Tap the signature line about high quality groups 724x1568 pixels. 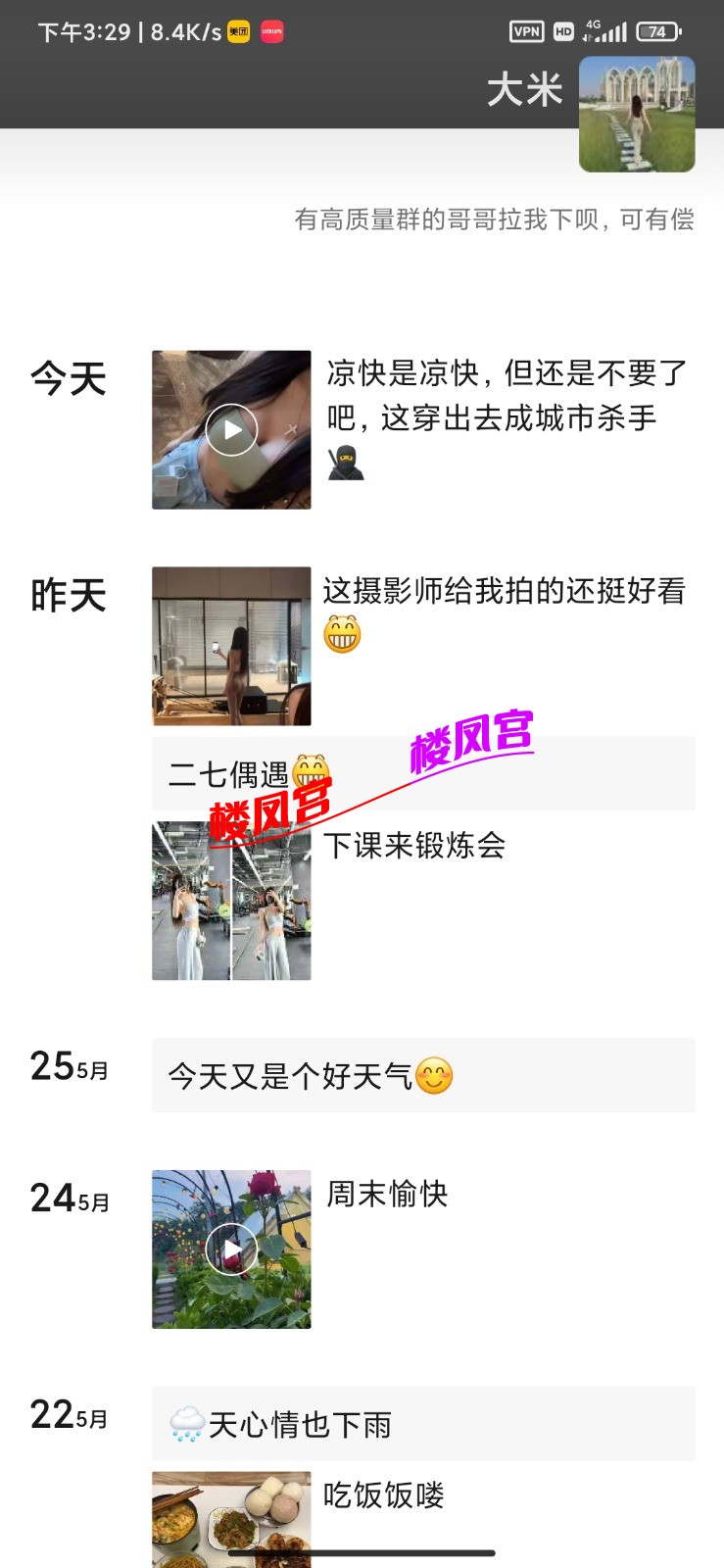tap(495, 220)
